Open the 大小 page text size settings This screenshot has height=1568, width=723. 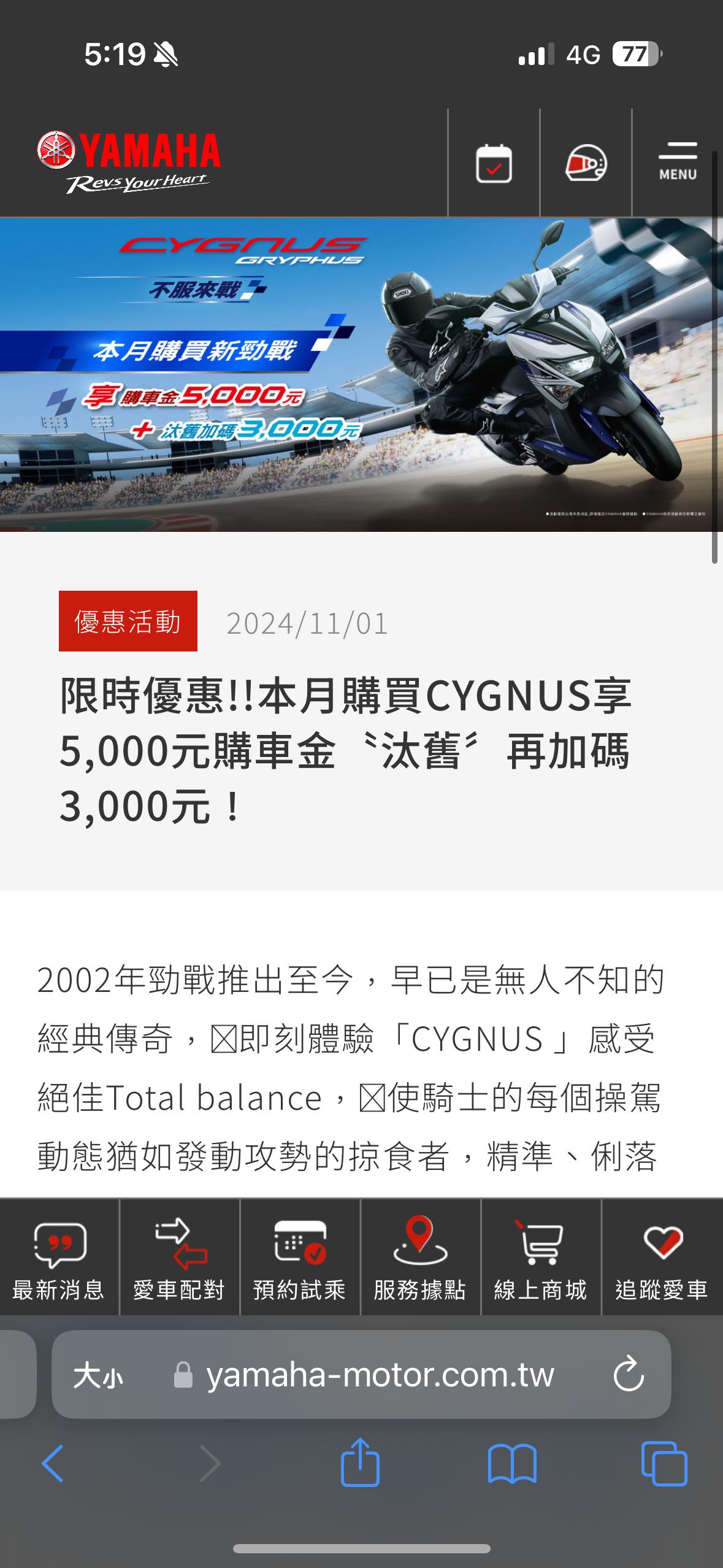[98, 1376]
